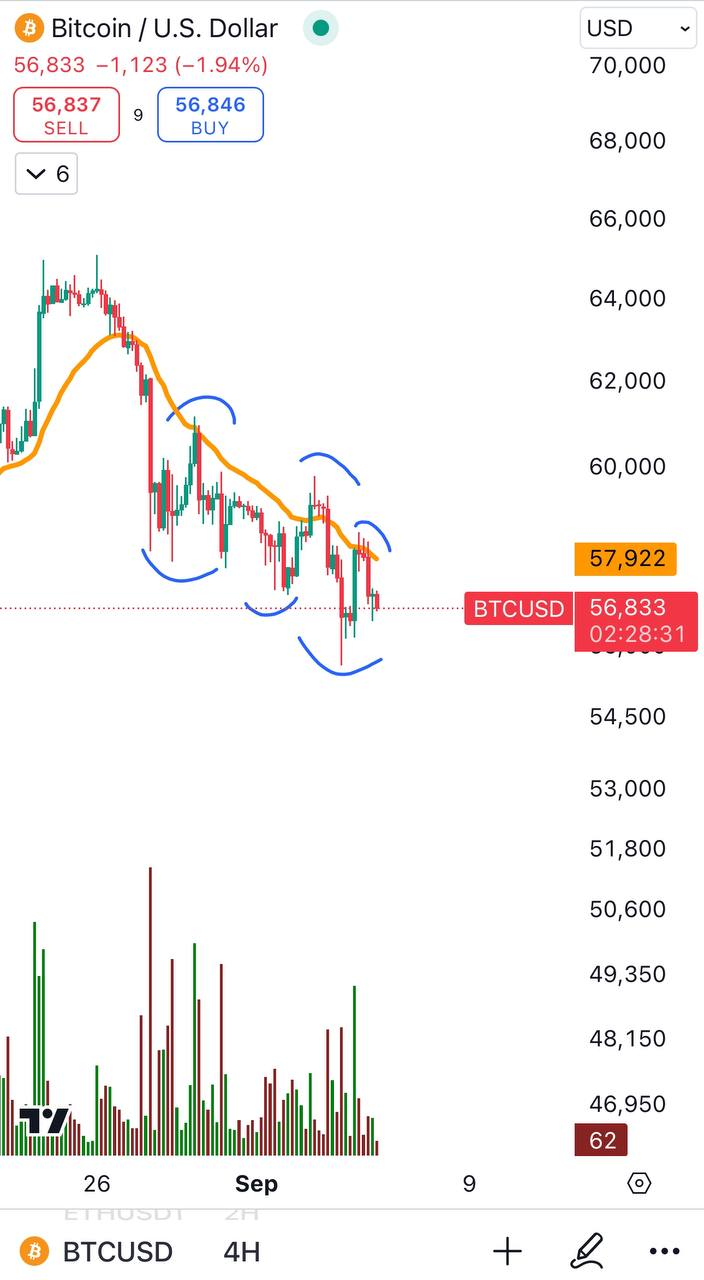Tap the 56,837 SELL button
Viewport: 704px width, 1280px height.
tap(66, 115)
